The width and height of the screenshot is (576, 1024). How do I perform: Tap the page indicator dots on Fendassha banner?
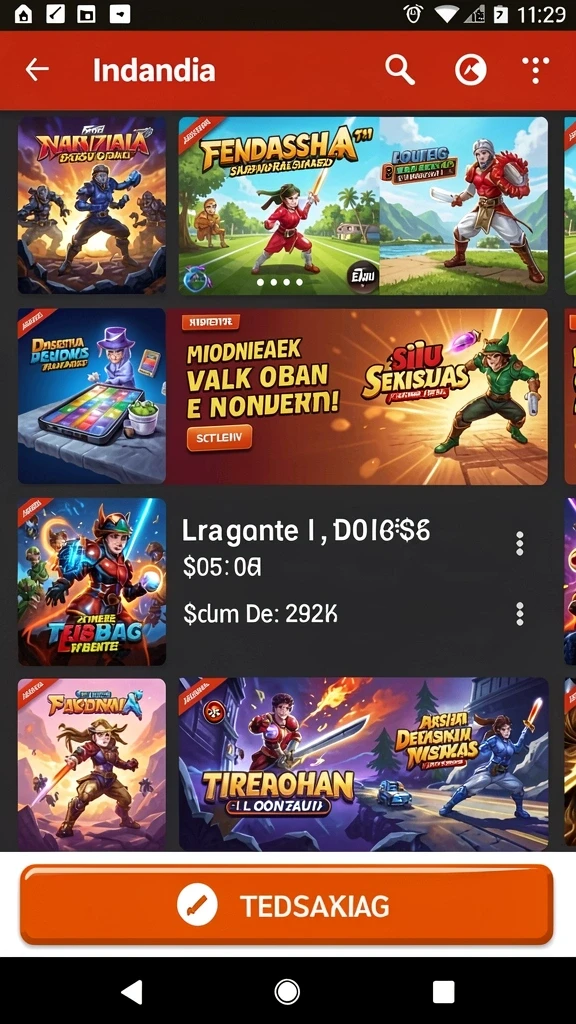279,282
